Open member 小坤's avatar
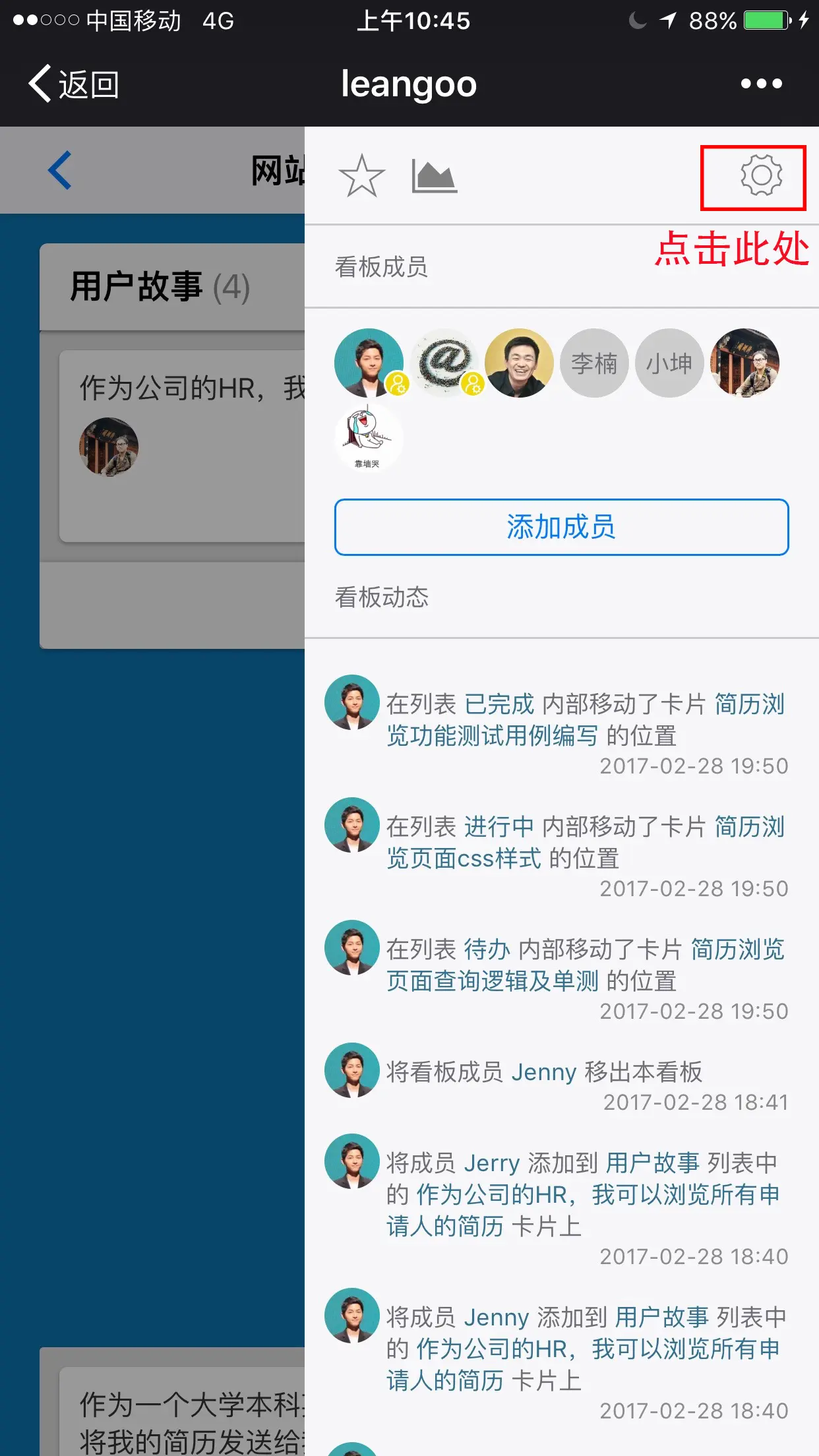Image resolution: width=819 pixels, height=1456 pixels. 669,363
